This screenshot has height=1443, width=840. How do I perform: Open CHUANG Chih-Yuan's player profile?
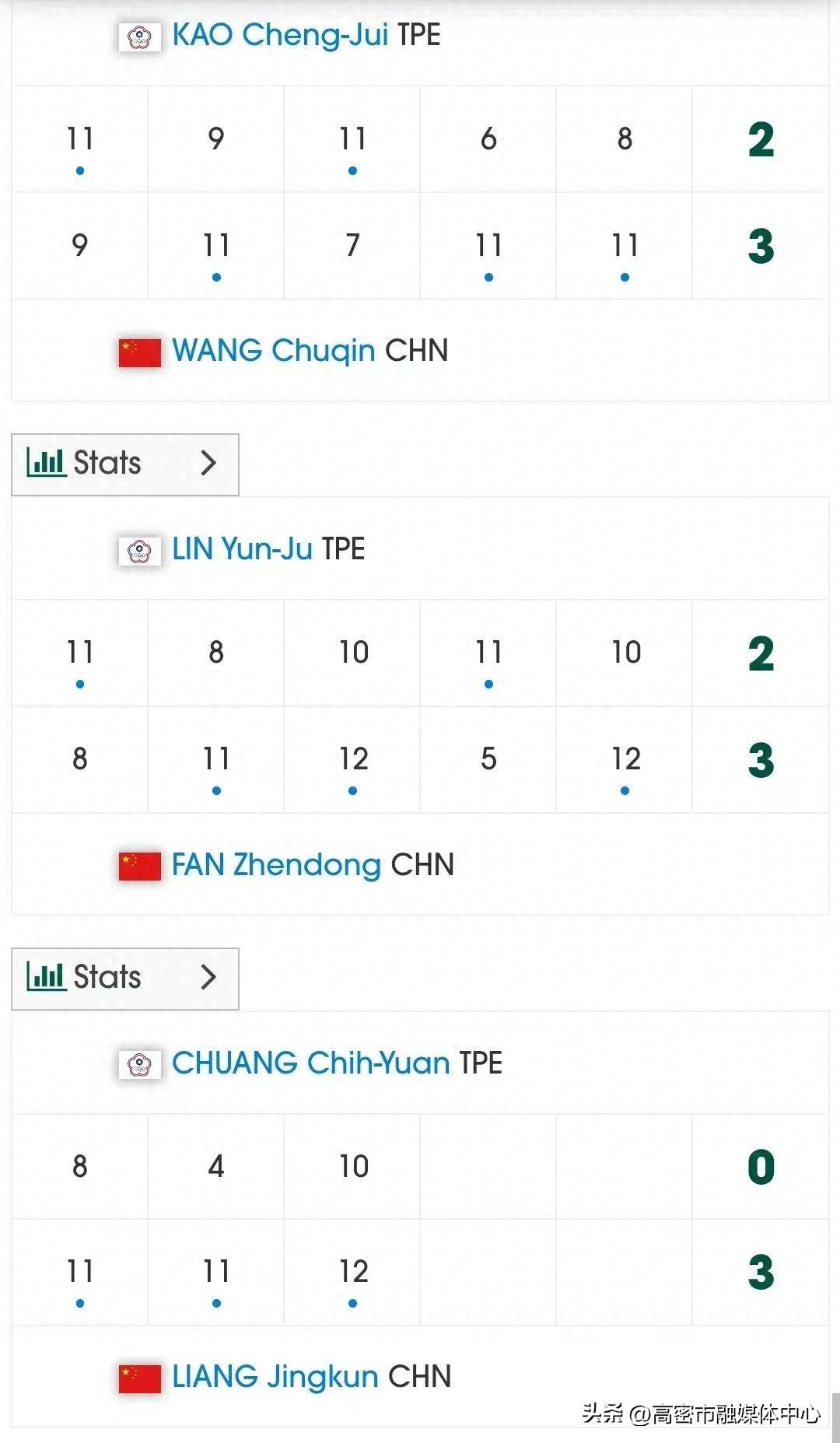click(x=310, y=1063)
